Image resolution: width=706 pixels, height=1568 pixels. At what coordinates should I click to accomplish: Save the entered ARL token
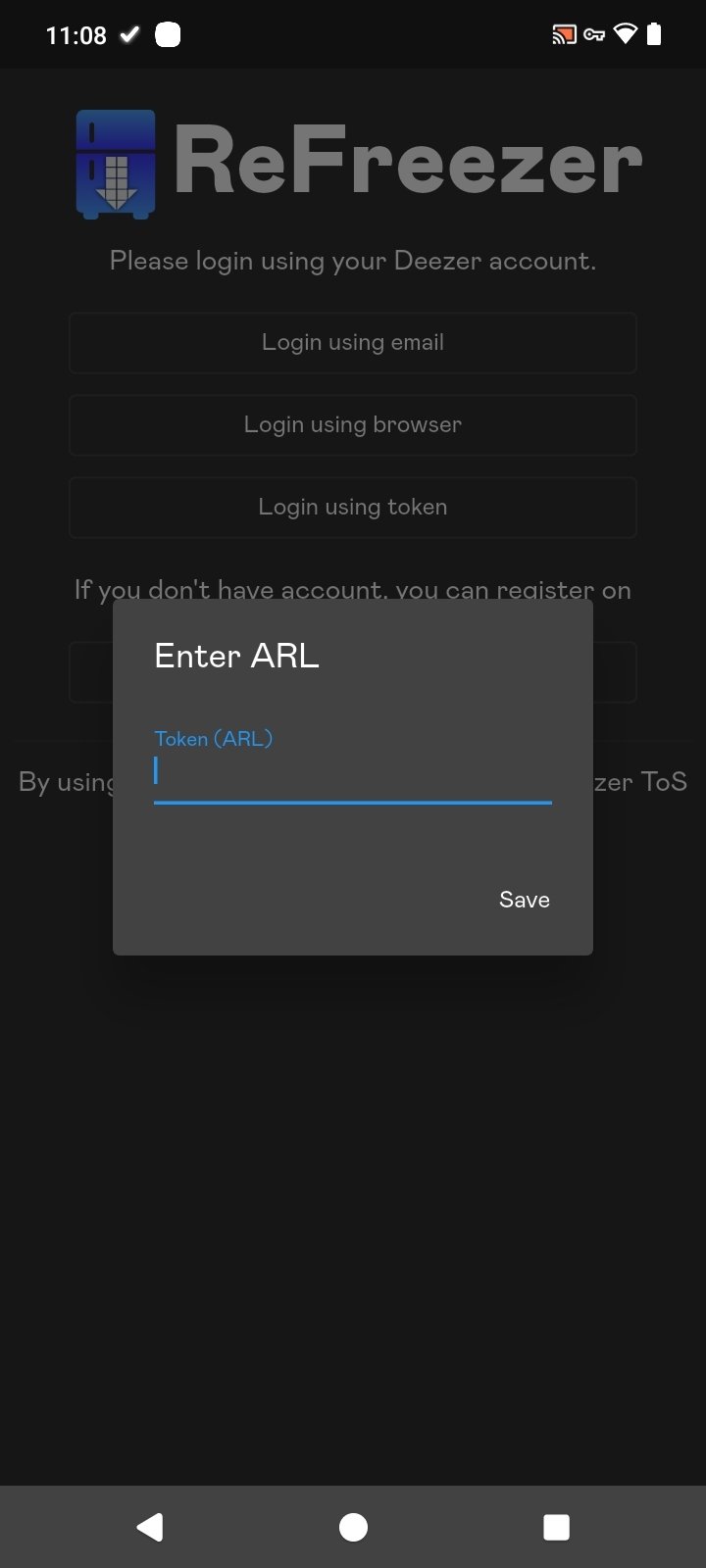(x=524, y=900)
